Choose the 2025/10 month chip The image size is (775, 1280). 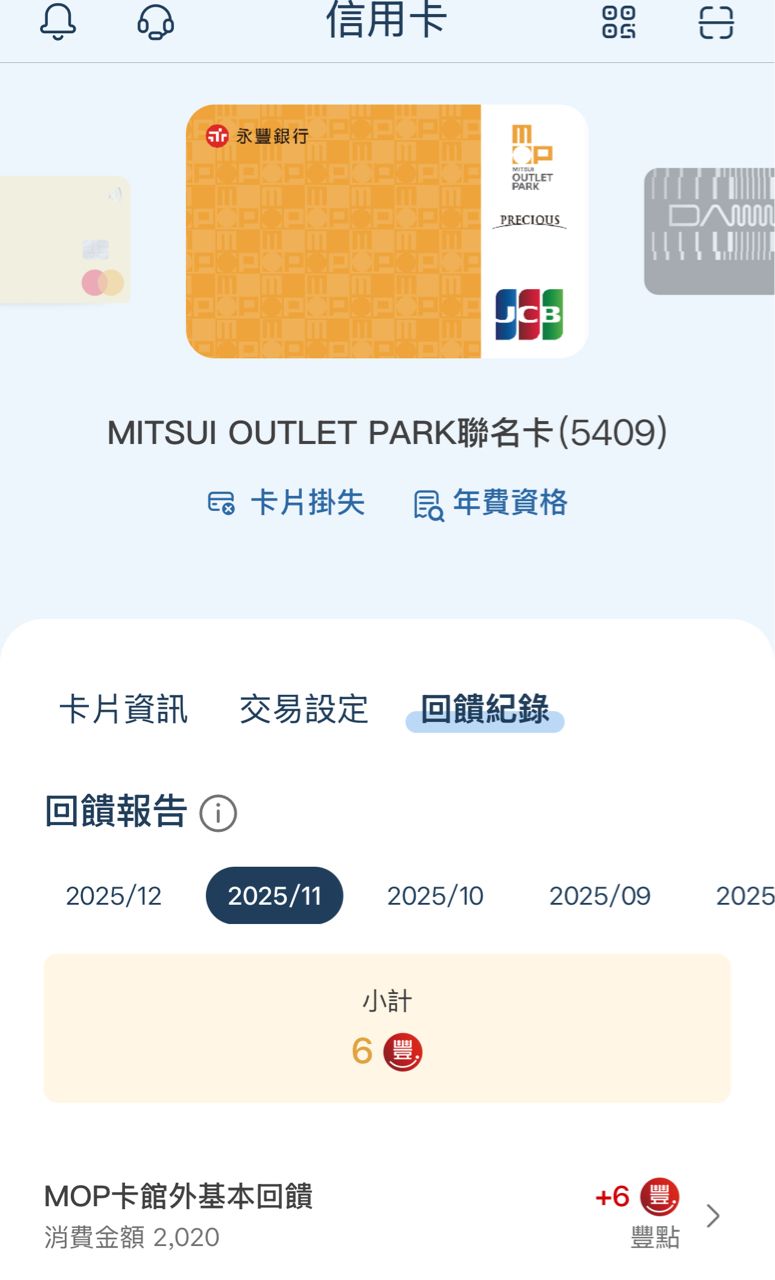(435, 896)
